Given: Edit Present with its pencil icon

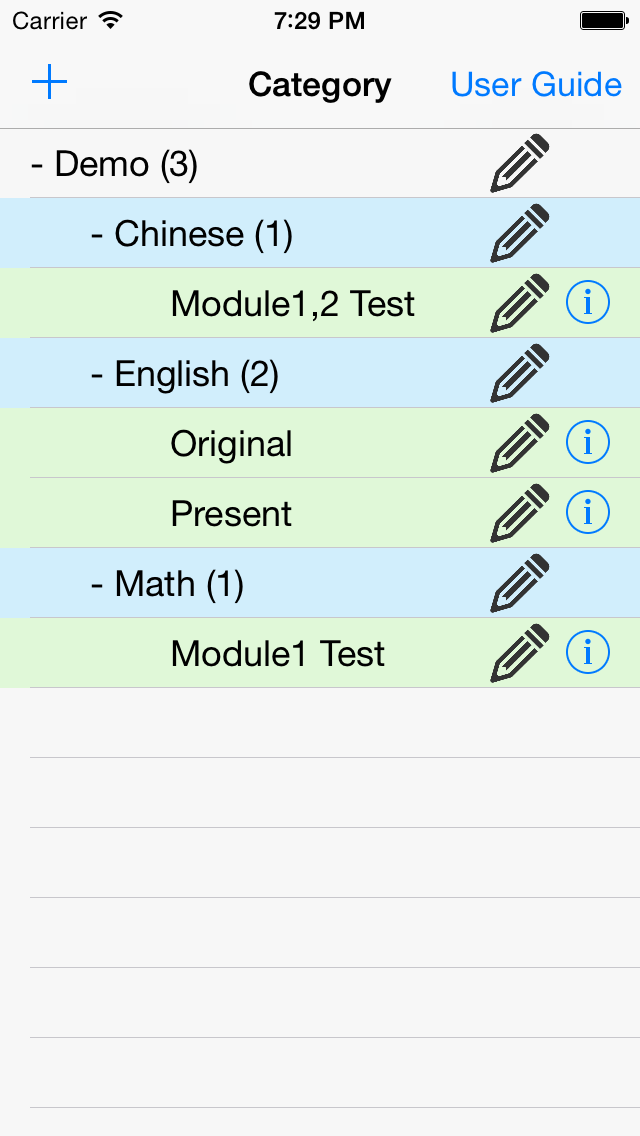Looking at the screenshot, I should tap(520, 513).
